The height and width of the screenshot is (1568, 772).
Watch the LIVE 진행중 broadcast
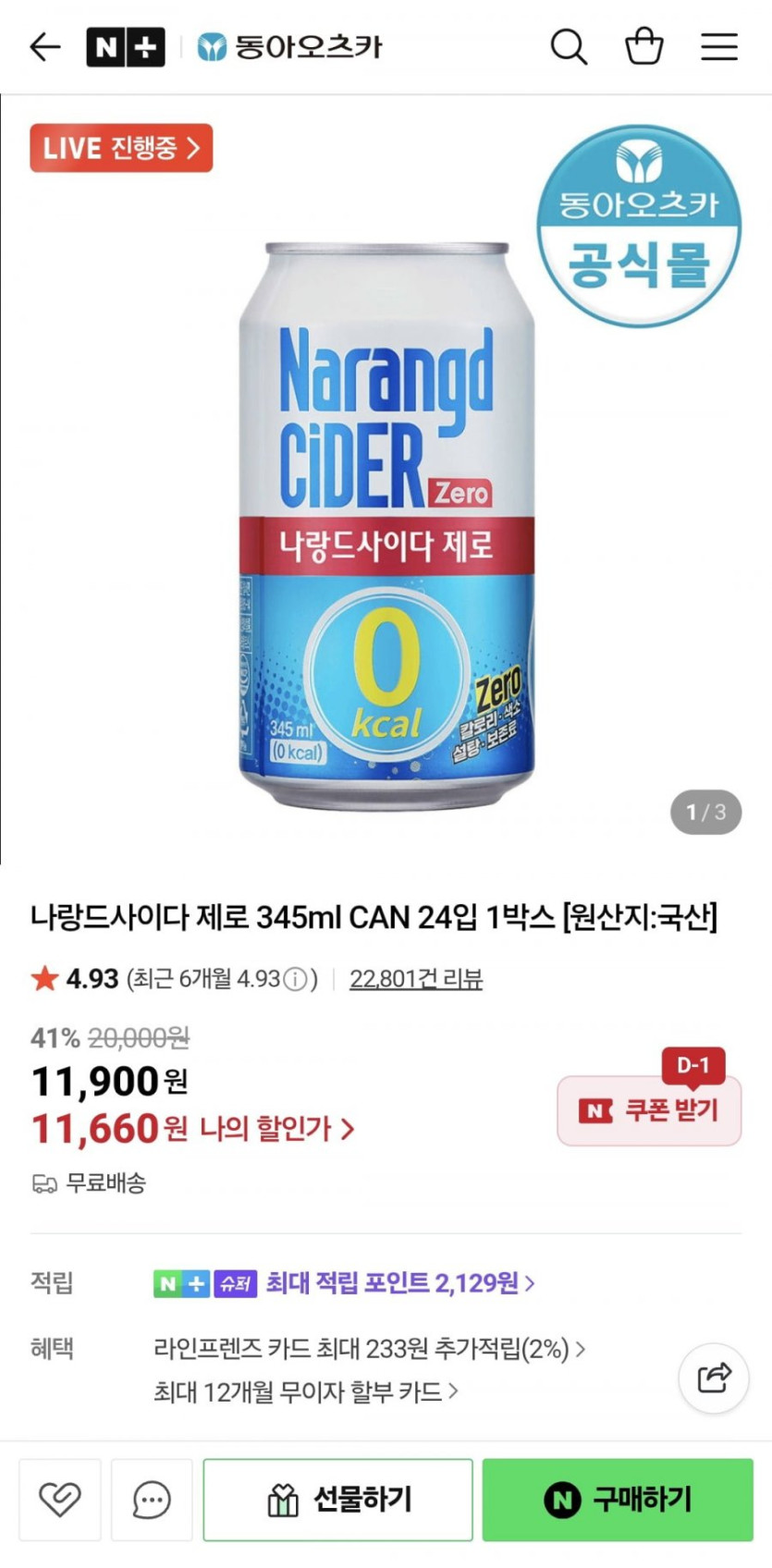pyautogui.click(x=121, y=148)
